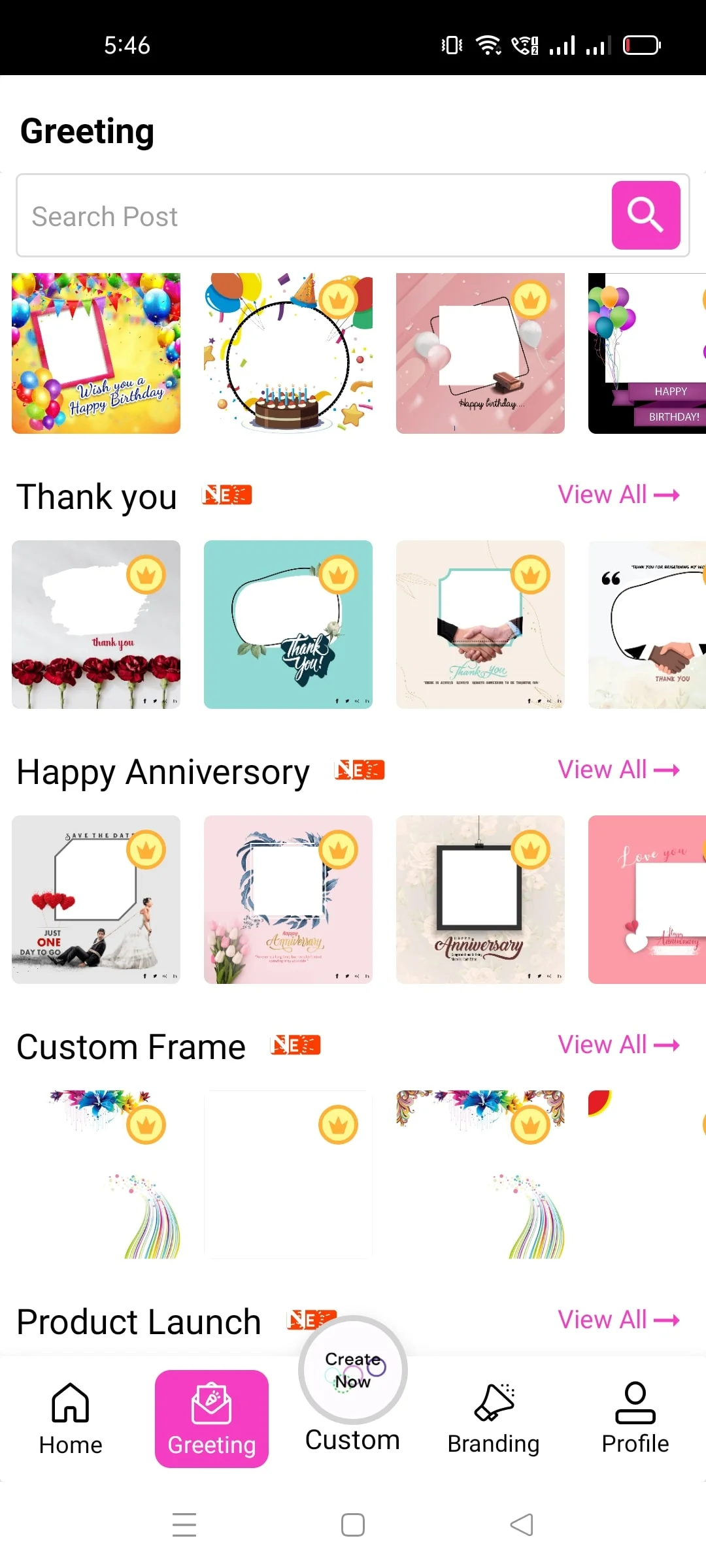This screenshot has height=1568, width=706.
Task: Open the birthday cake circle frame template
Action: point(288,353)
